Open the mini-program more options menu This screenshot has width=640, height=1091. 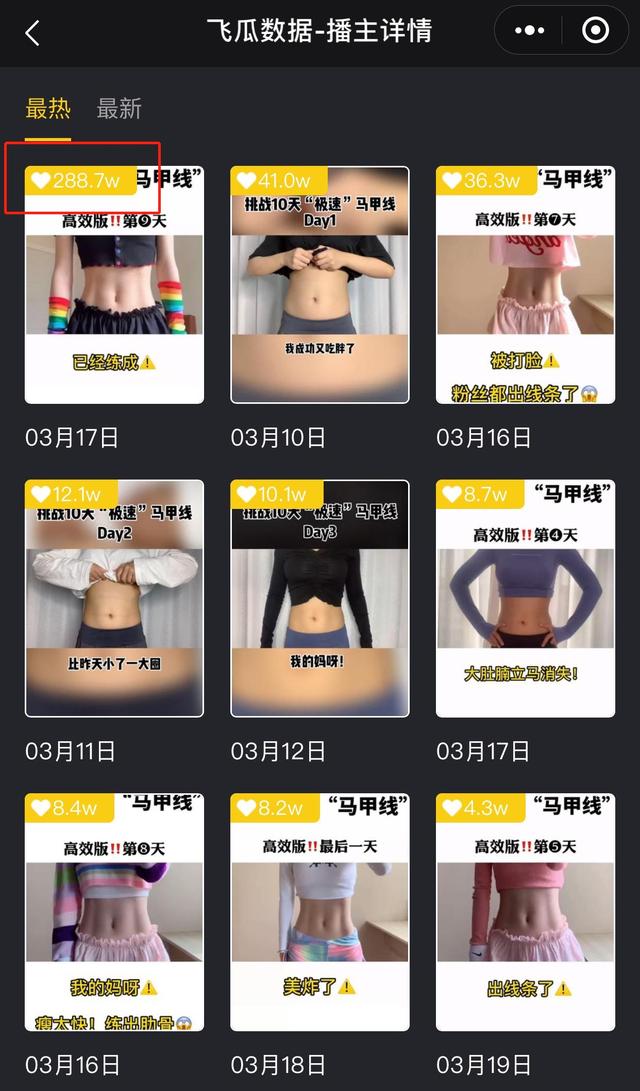[x=529, y=31]
